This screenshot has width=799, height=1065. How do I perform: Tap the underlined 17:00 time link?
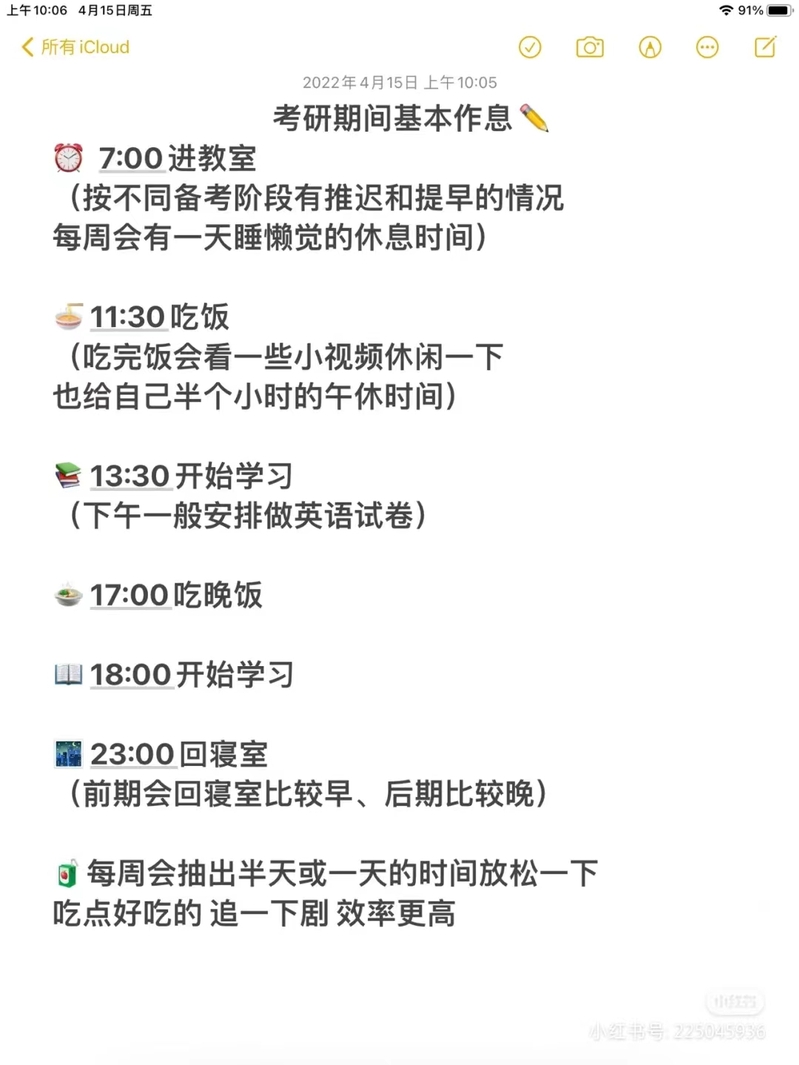click(x=130, y=595)
